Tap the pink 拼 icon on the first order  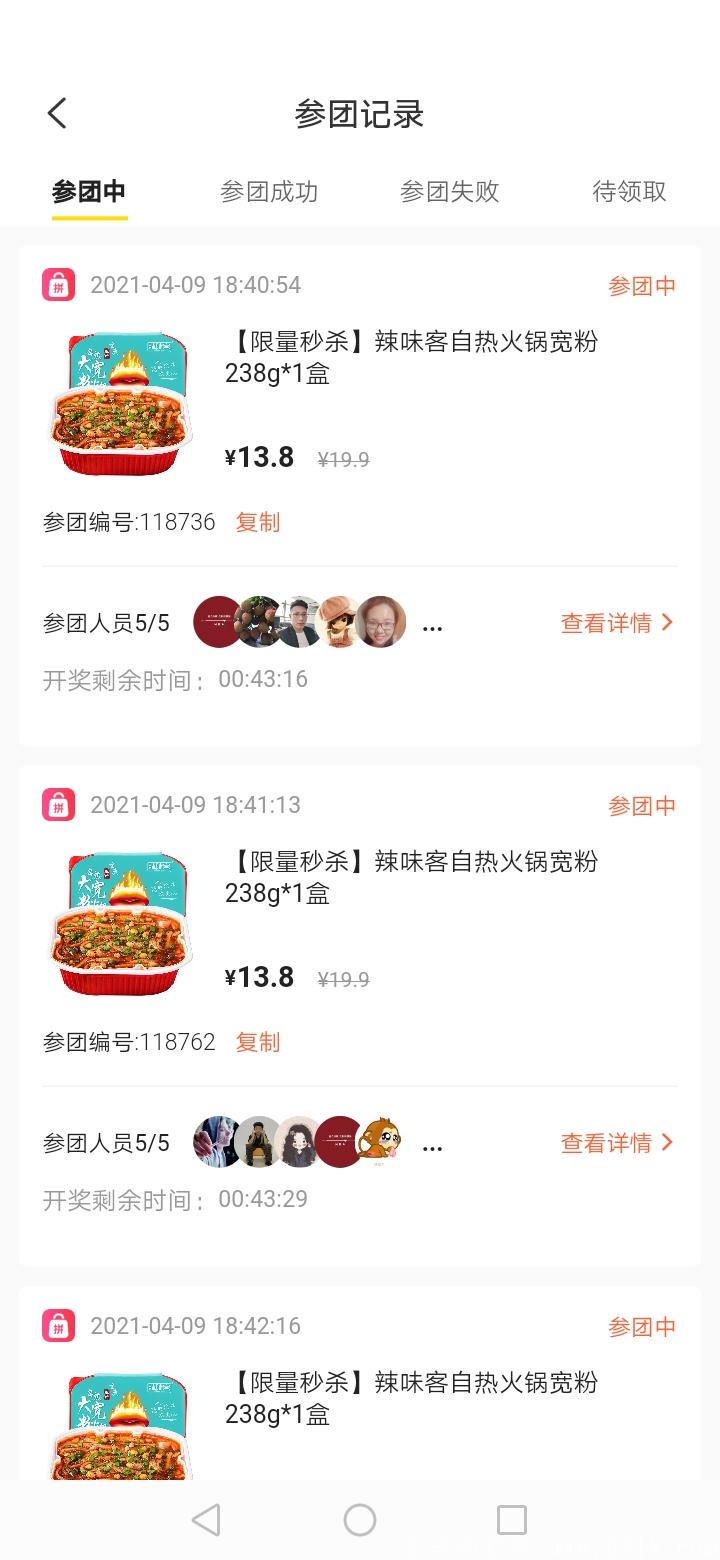coord(58,284)
